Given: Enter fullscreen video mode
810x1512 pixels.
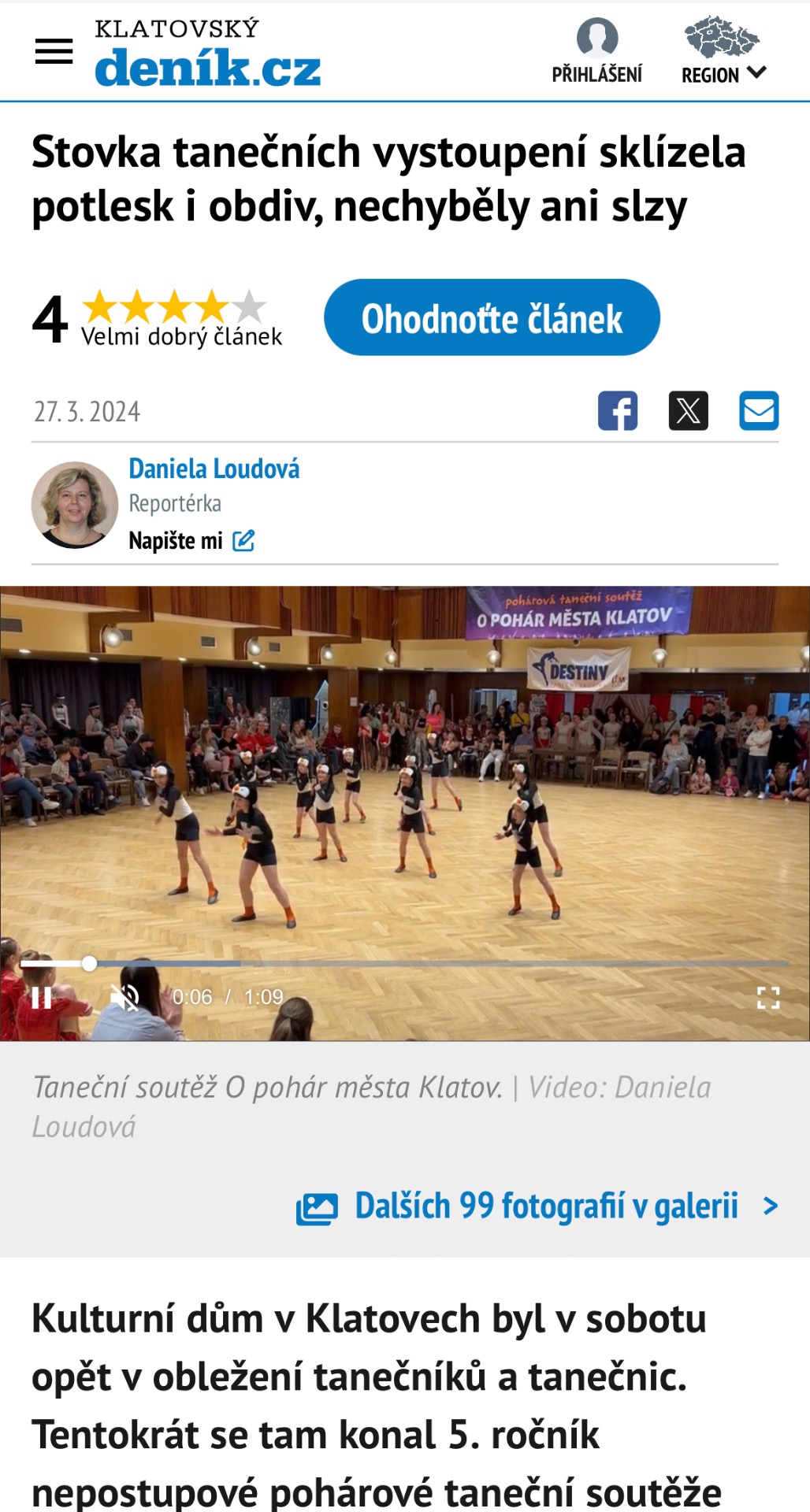Looking at the screenshot, I should 768,998.
